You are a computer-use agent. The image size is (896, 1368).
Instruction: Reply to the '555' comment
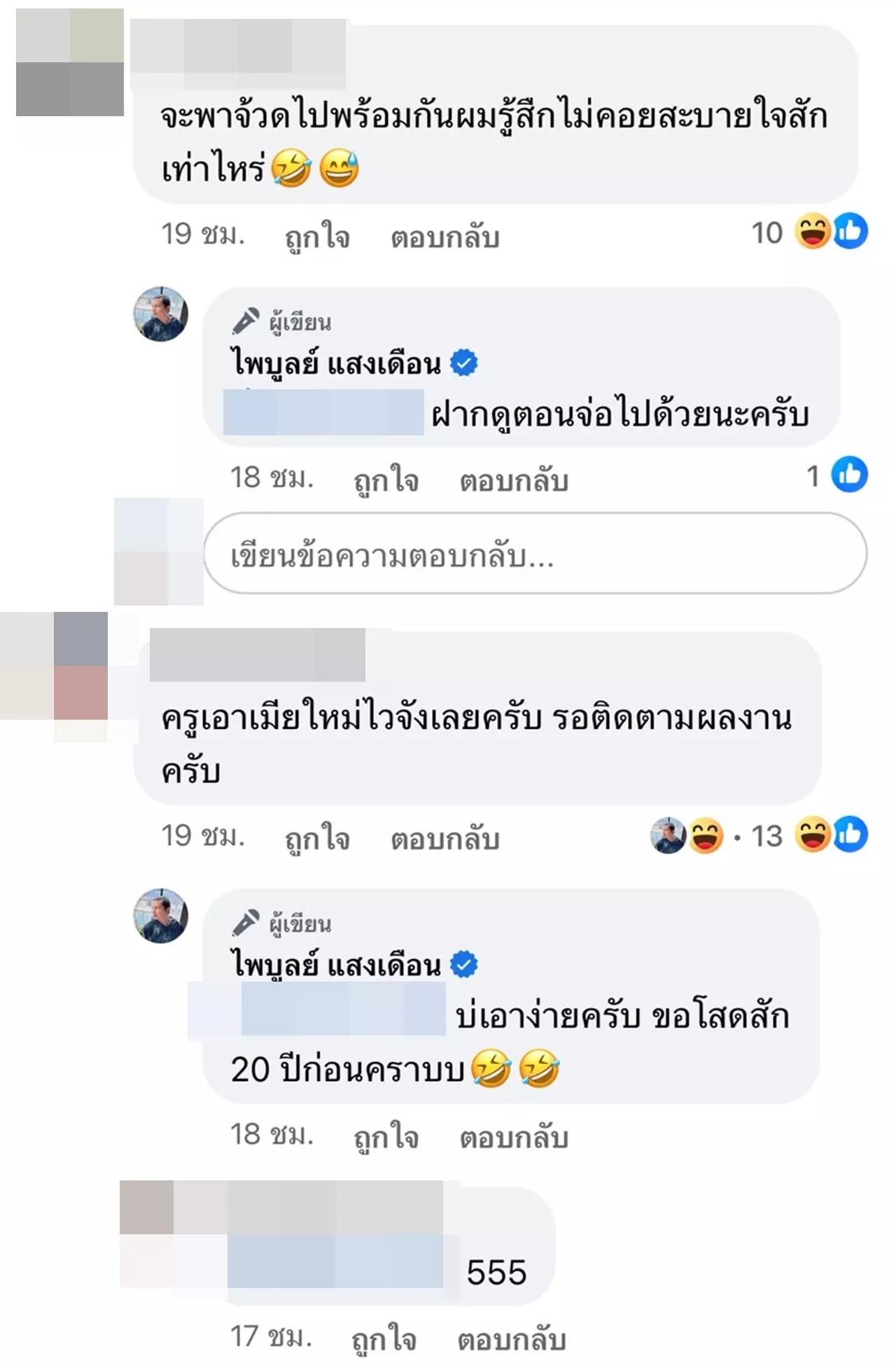(x=511, y=1339)
